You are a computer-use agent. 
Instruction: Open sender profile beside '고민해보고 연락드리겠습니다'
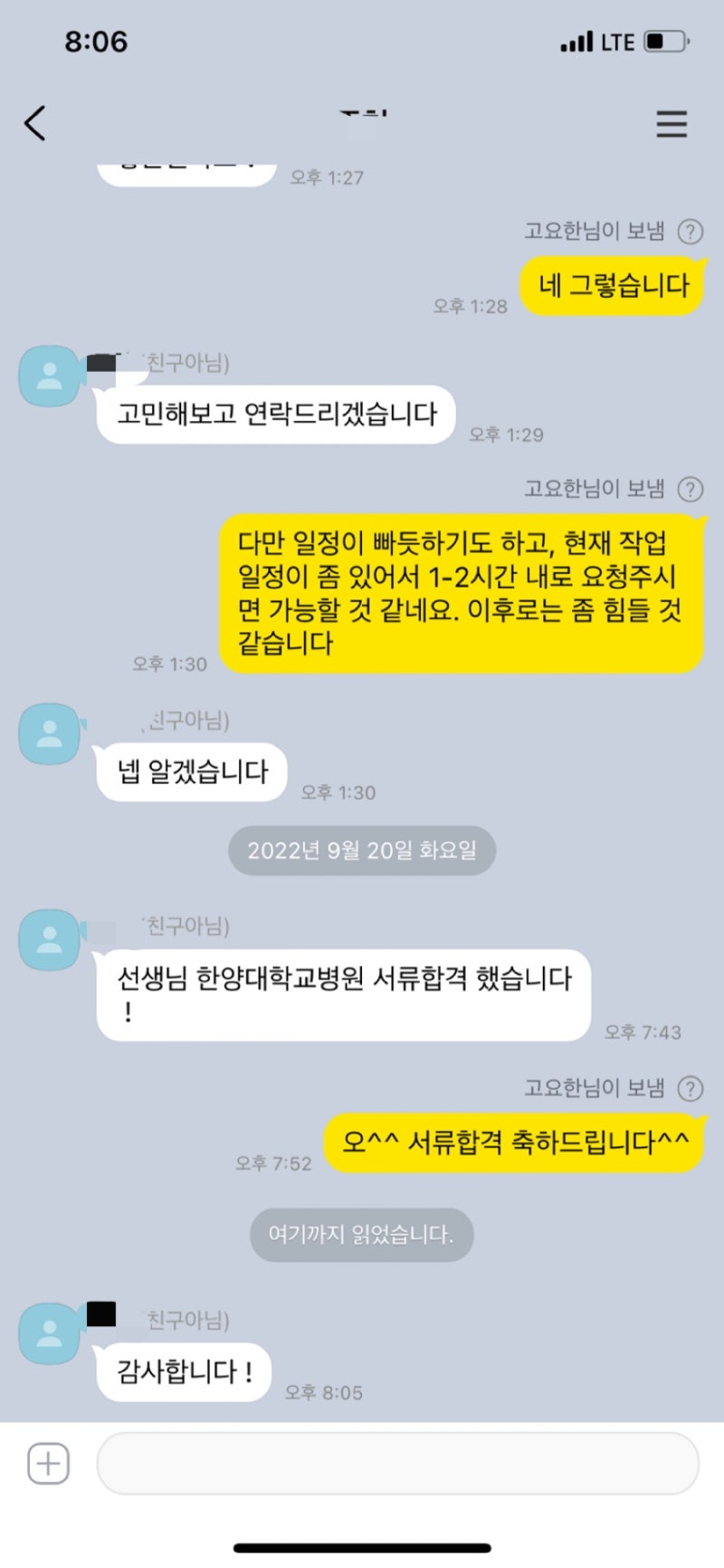50,376
